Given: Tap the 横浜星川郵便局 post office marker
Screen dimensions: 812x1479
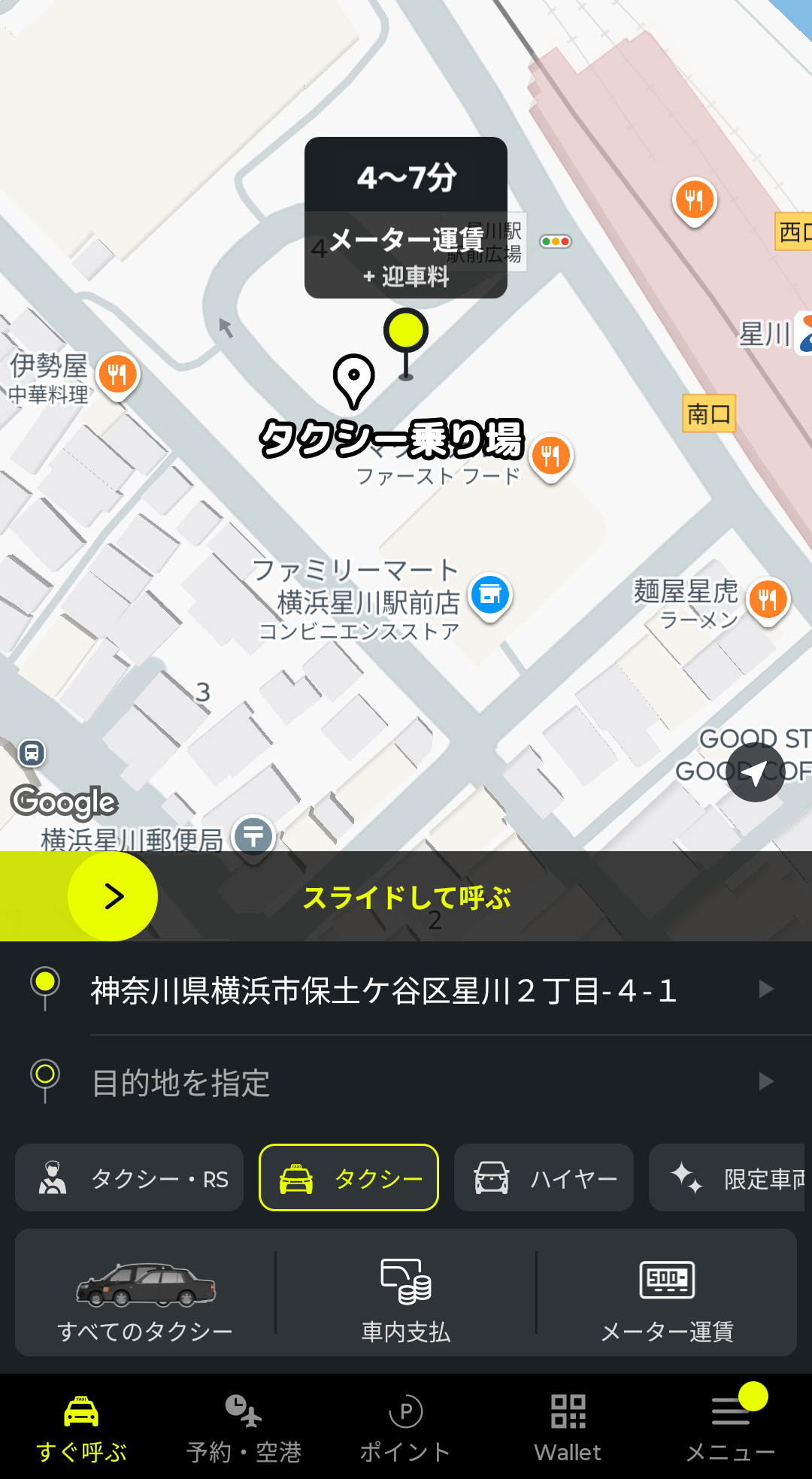Looking at the screenshot, I should point(253,836).
